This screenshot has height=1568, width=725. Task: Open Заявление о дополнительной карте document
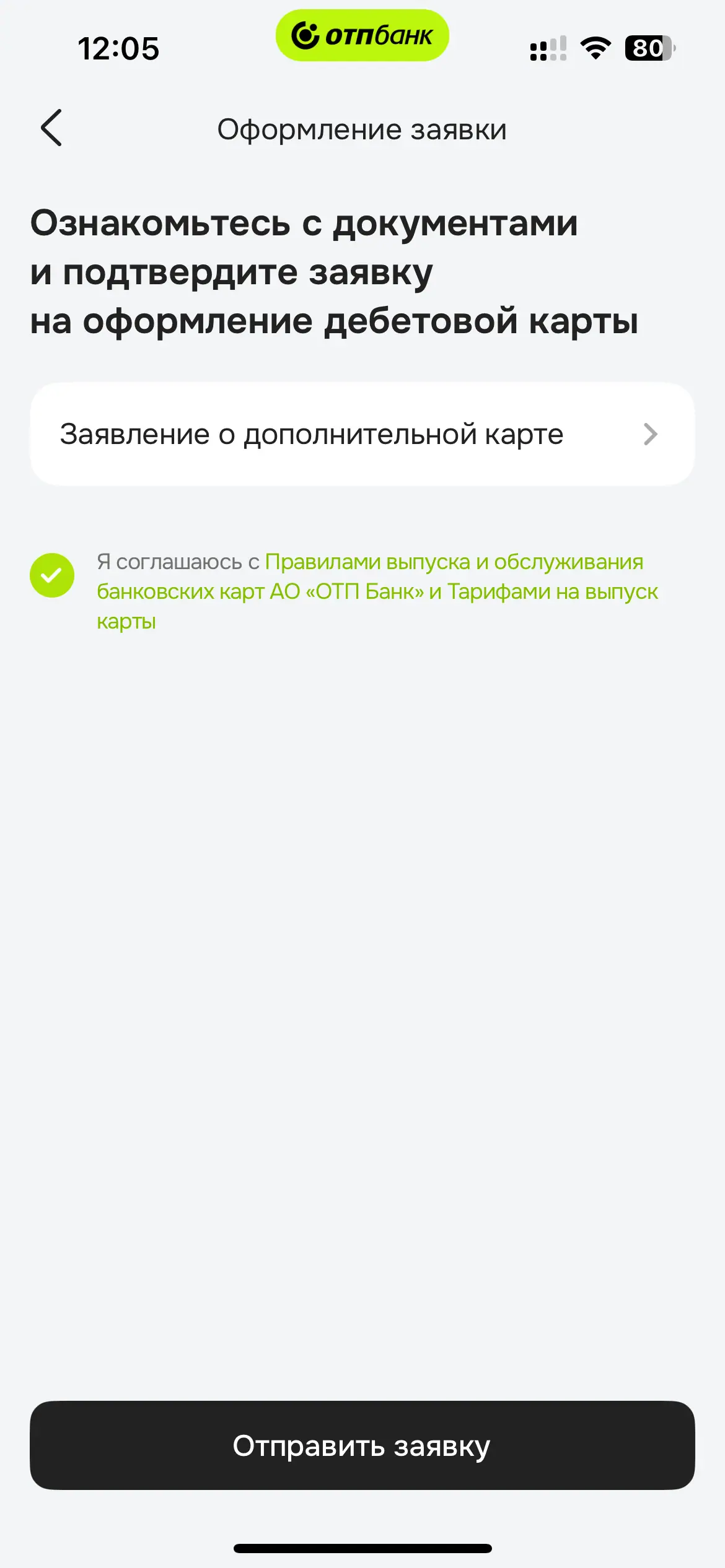(x=362, y=434)
